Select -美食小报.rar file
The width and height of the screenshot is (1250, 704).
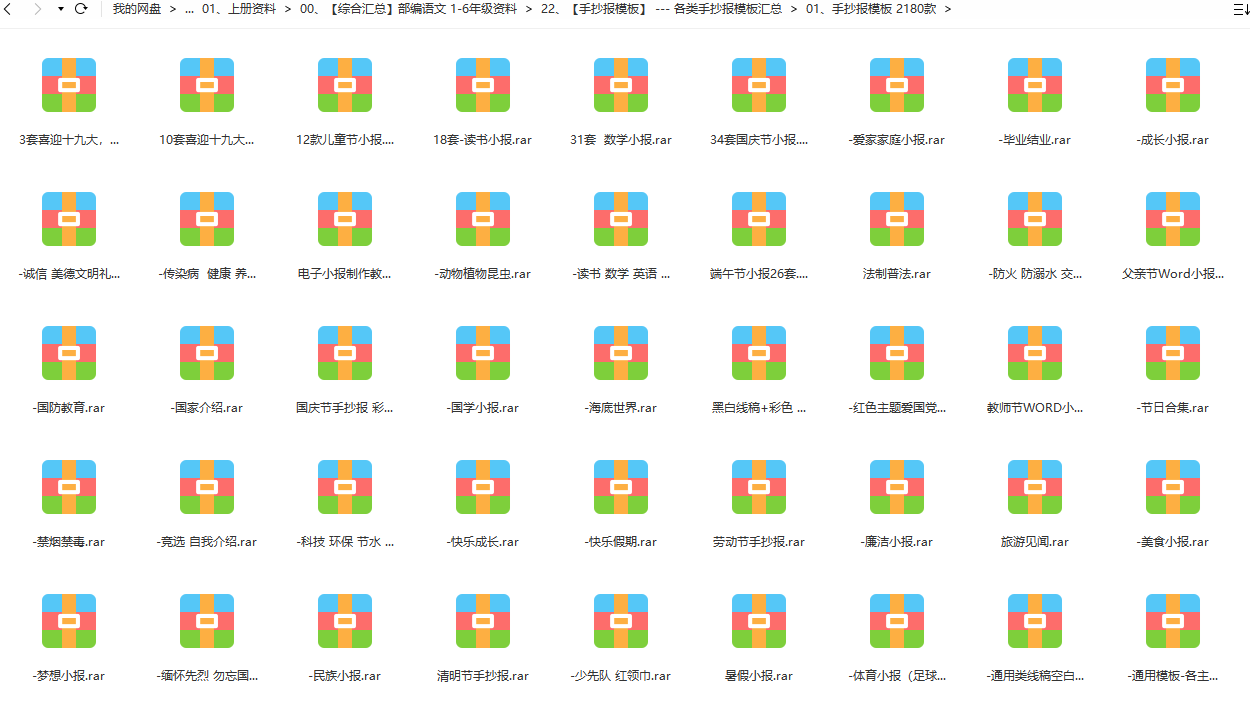(1173, 487)
